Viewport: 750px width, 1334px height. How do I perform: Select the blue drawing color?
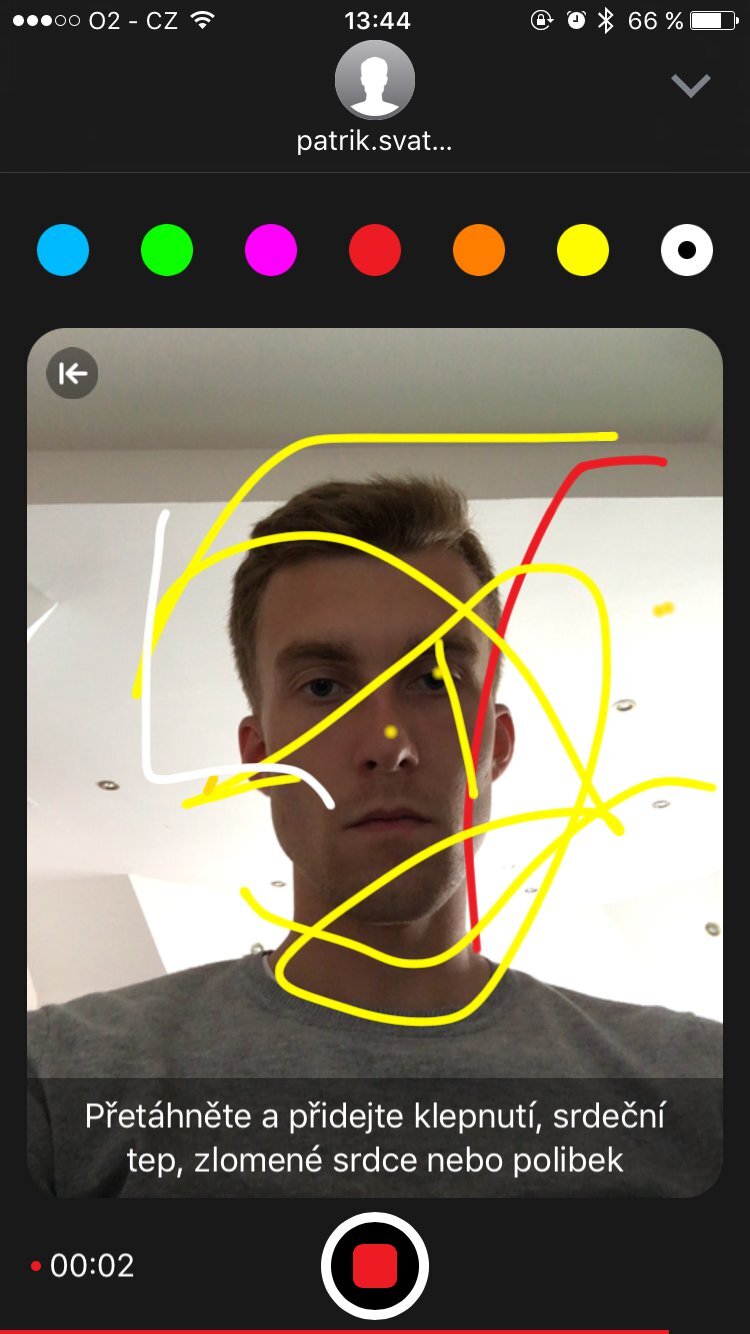click(63, 250)
